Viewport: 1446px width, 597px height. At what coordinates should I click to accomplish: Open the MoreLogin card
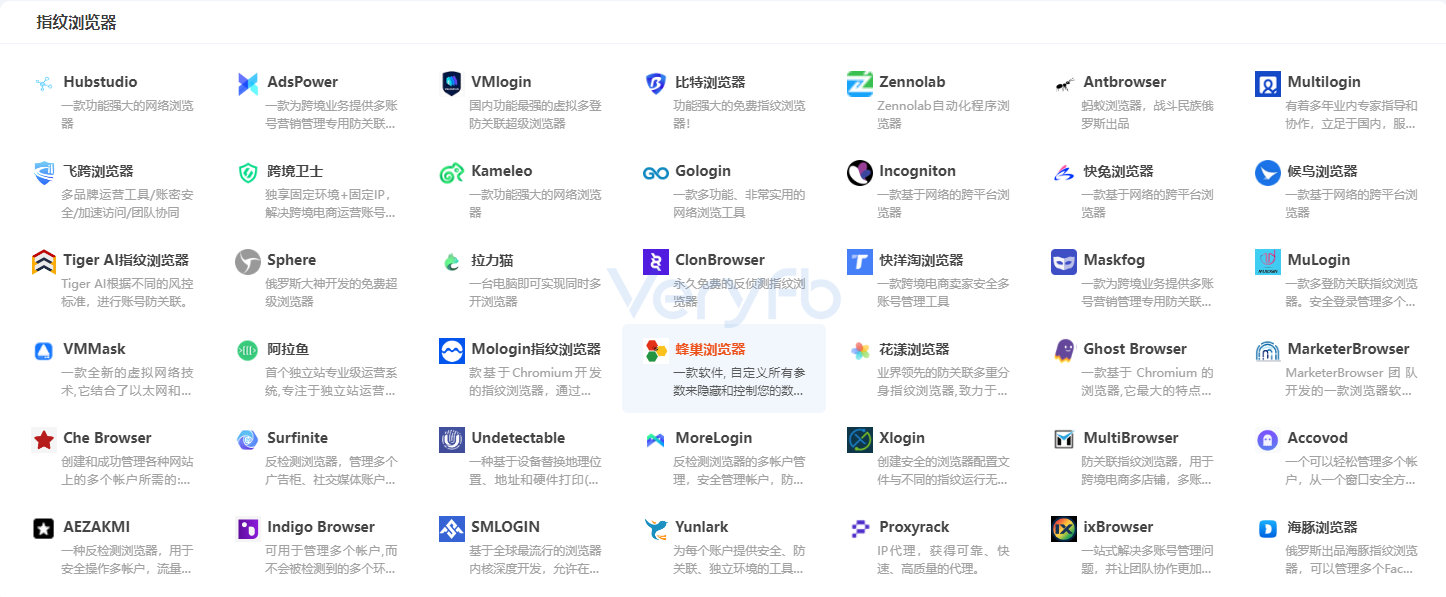point(713,438)
